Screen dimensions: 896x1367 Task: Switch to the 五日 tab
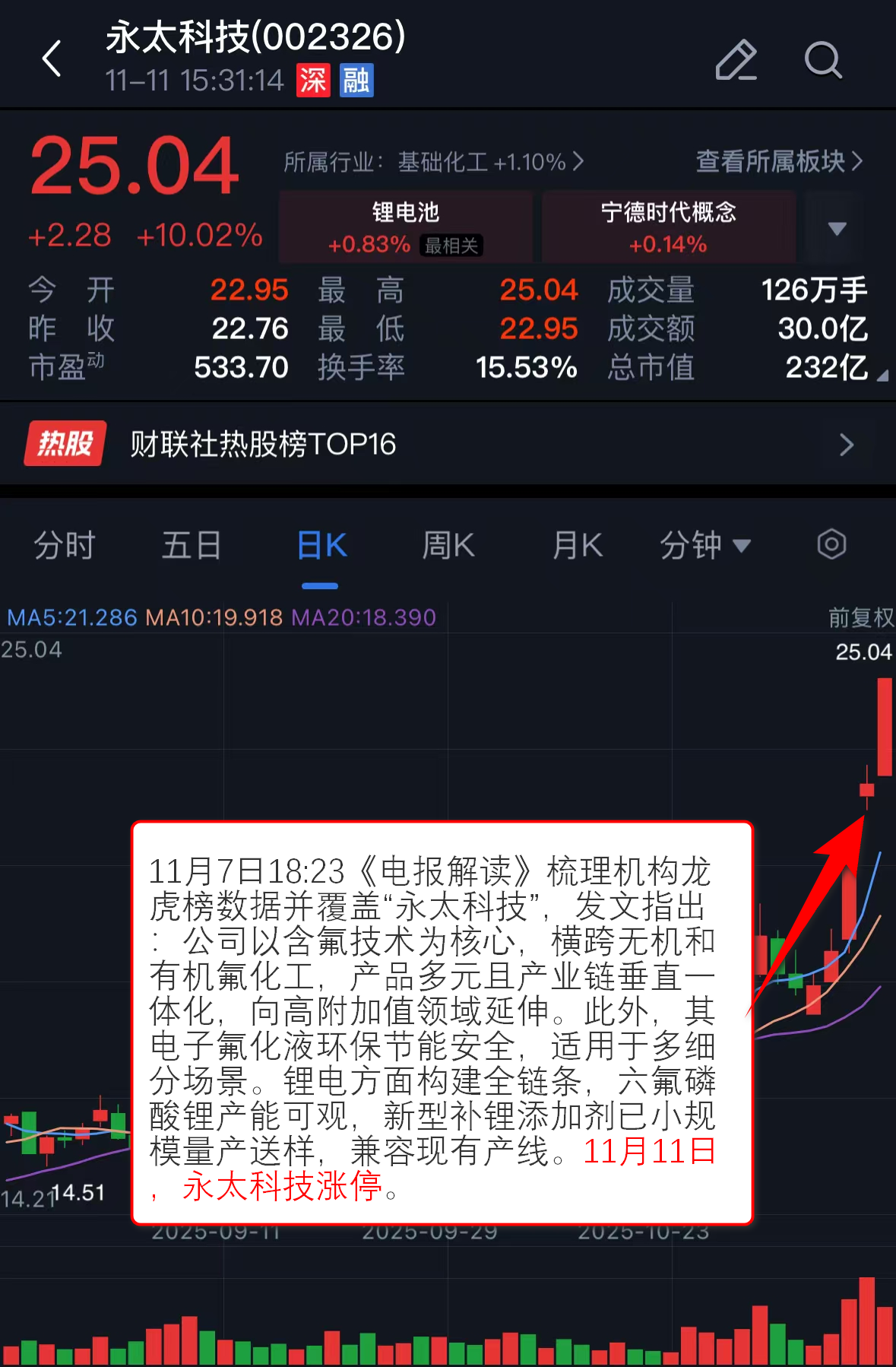pyautogui.click(x=192, y=546)
